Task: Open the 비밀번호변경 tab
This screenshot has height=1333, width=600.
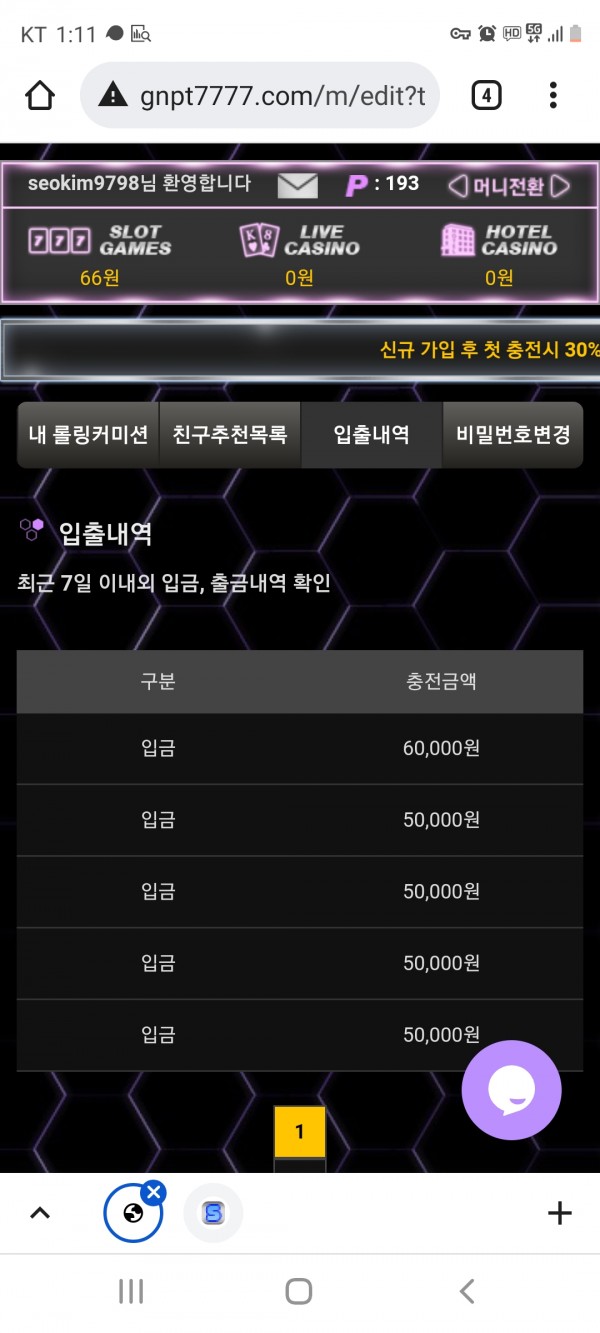Action: (x=512, y=435)
